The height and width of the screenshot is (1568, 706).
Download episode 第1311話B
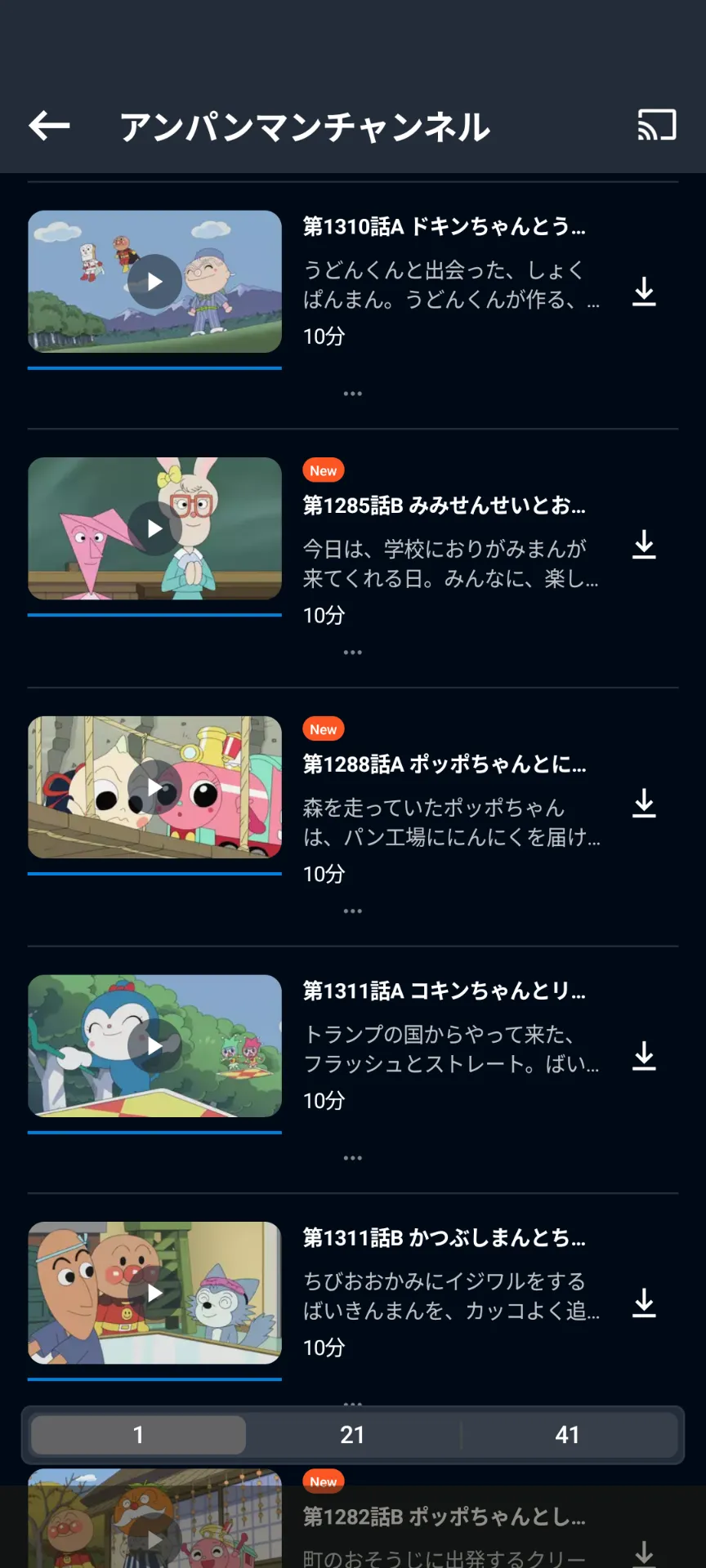[644, 1303]
